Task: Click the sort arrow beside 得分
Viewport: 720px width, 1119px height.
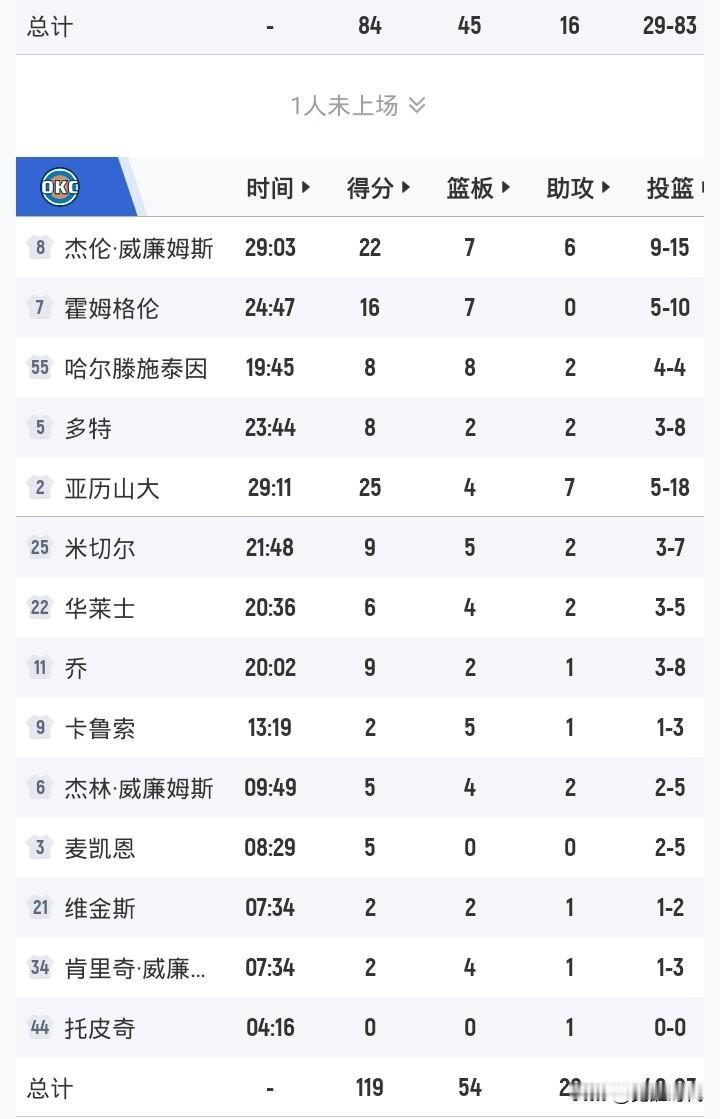Action: [404, 187]
